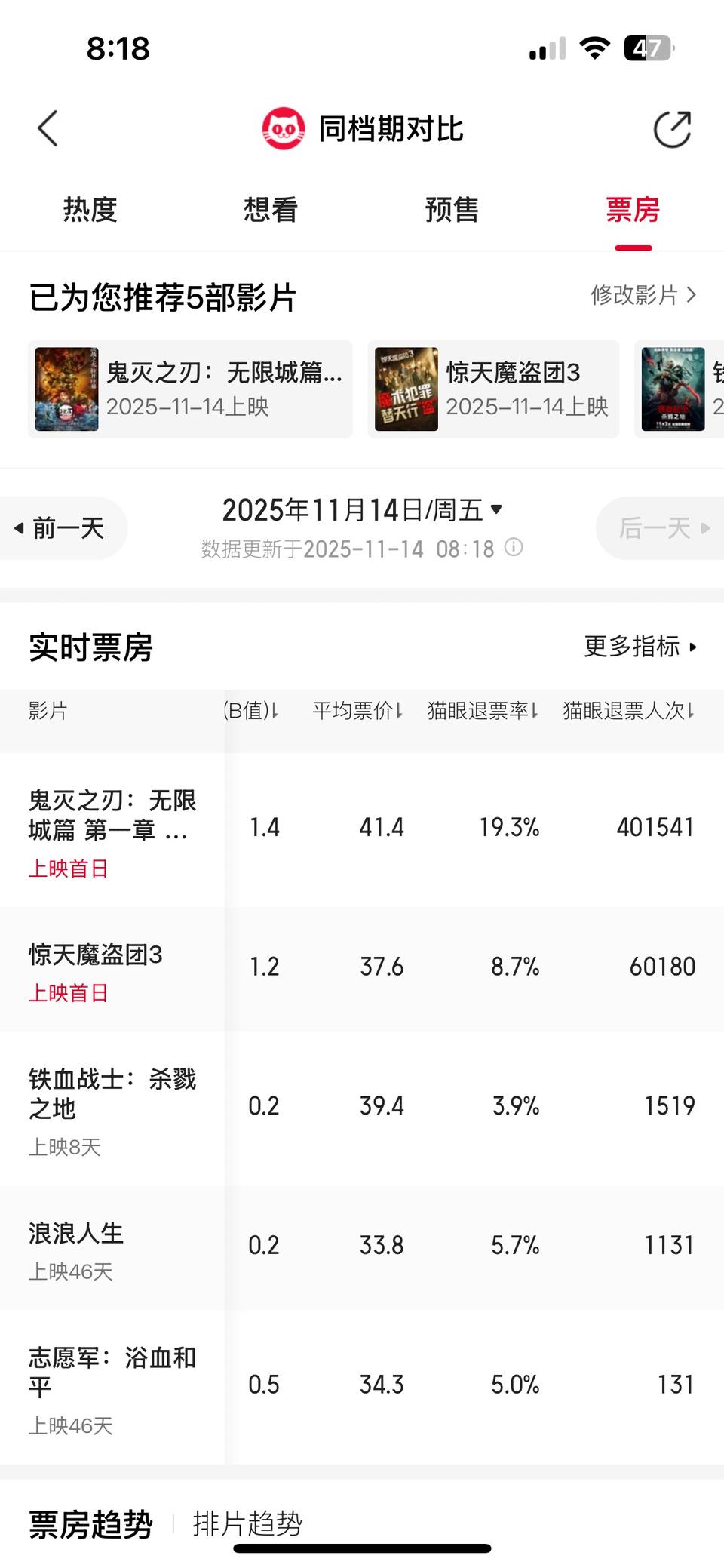The image size is (724, 1568).
Task: Sort the table by B值 column
Action: [250, 710]
